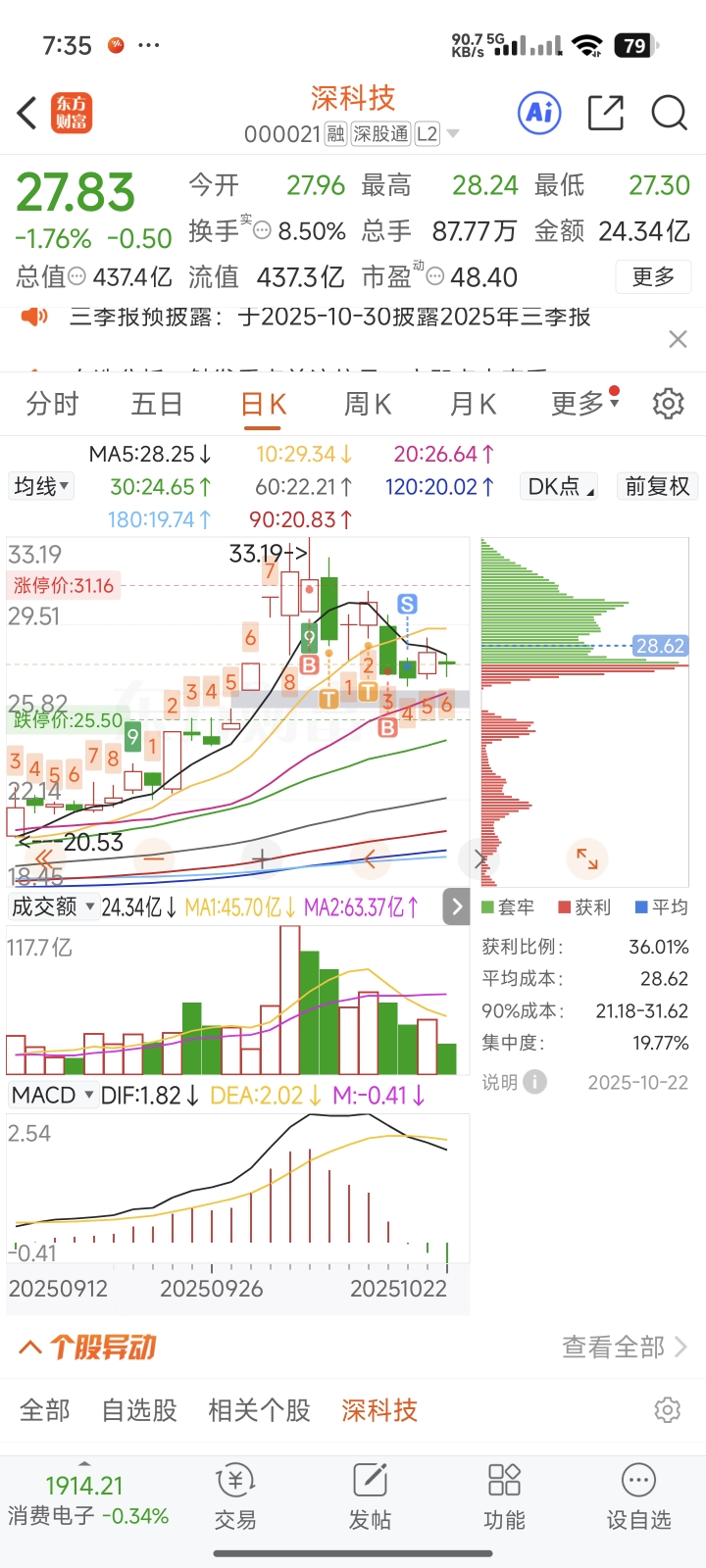Open 交易 in the bottom bar
The width and height of the screenshot is (706, 1568).
pyautogui.click(x=235, y=1496)
